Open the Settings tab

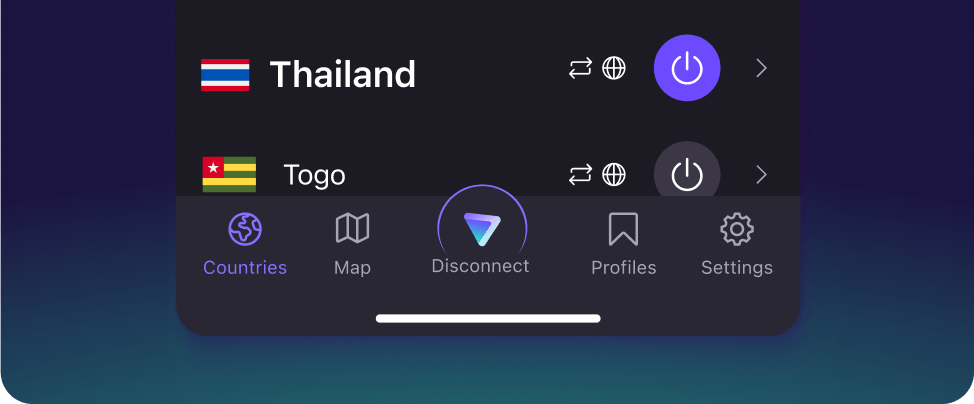[736, 243]
